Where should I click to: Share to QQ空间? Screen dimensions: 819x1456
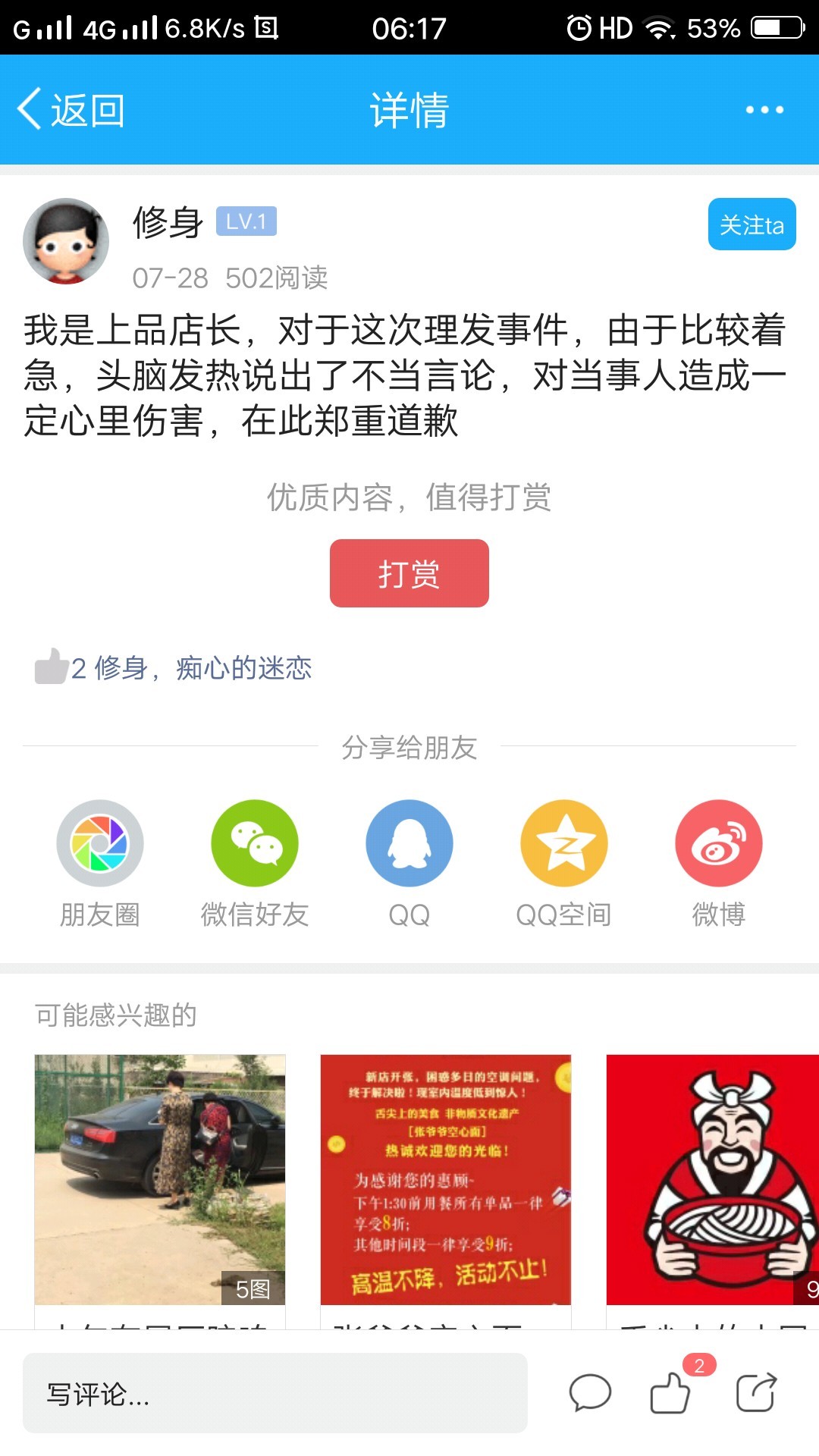[563, 843]
